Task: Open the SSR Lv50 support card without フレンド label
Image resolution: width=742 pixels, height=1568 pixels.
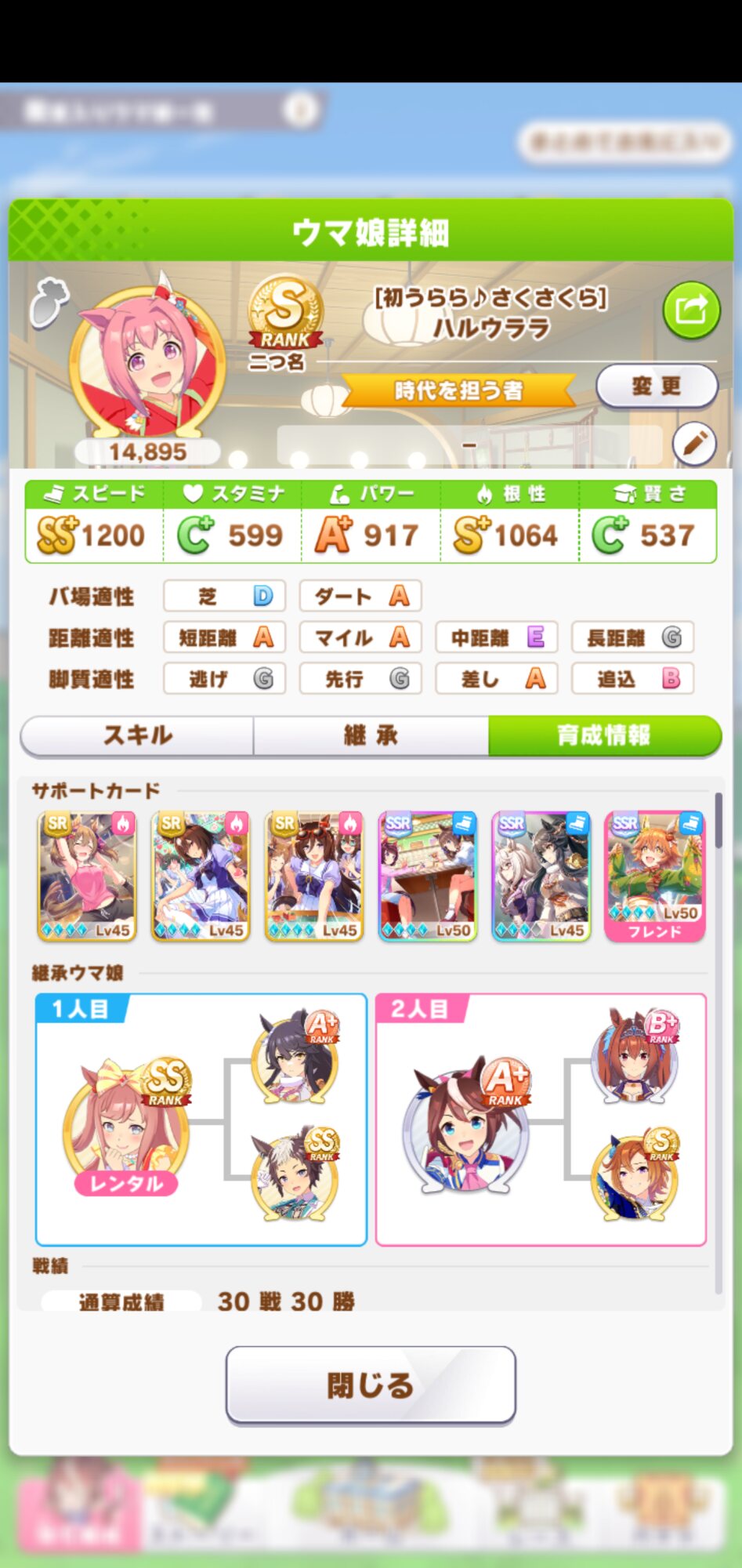Action: (428, 876)
